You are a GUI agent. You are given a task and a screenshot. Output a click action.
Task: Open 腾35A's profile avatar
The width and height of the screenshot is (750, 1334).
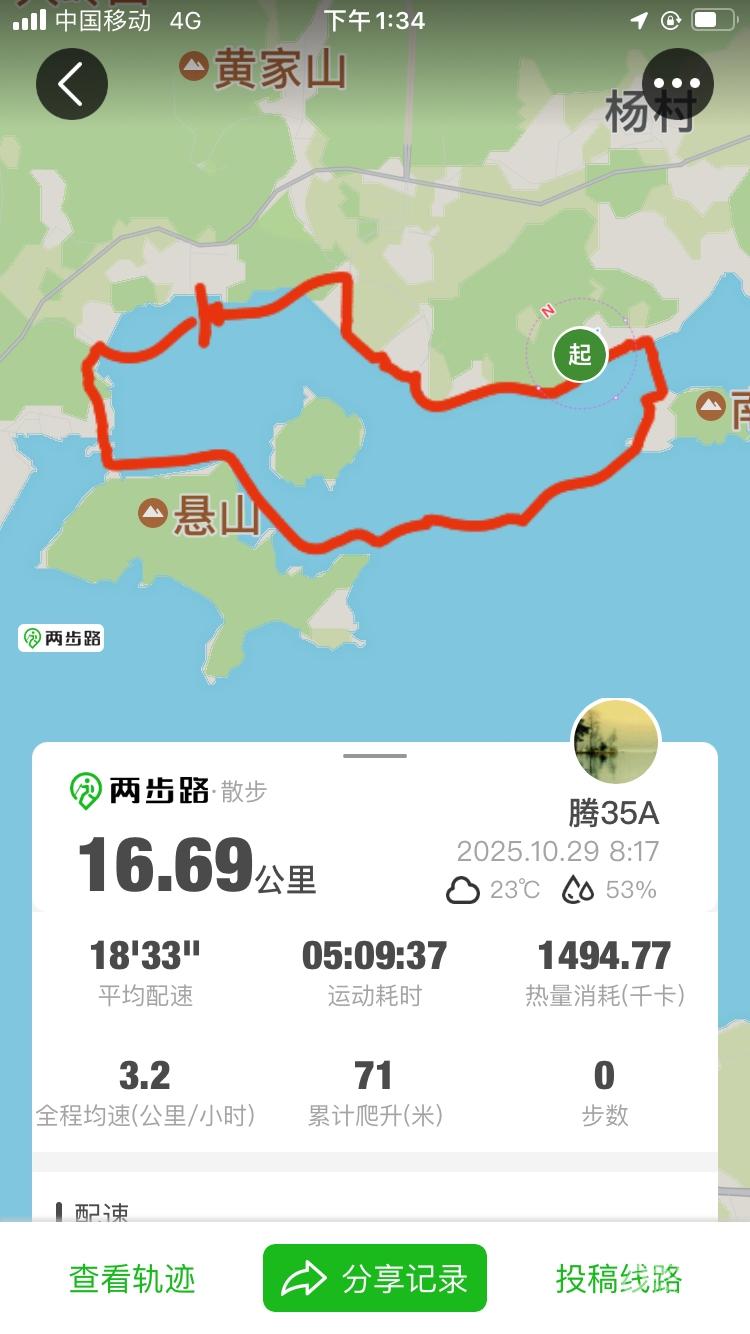point(616,743)
